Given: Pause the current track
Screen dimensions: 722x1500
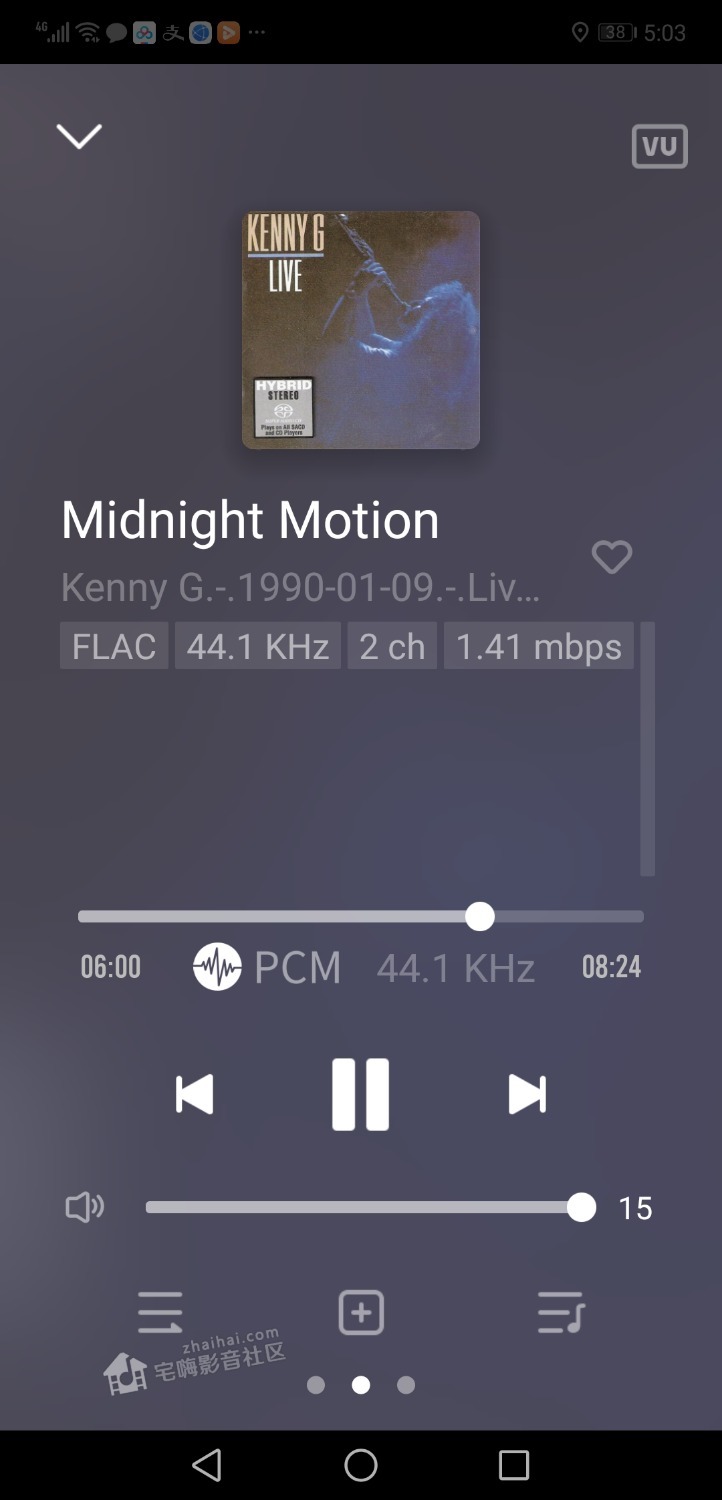Looking at the screenshot, I should coord(360,1094).
